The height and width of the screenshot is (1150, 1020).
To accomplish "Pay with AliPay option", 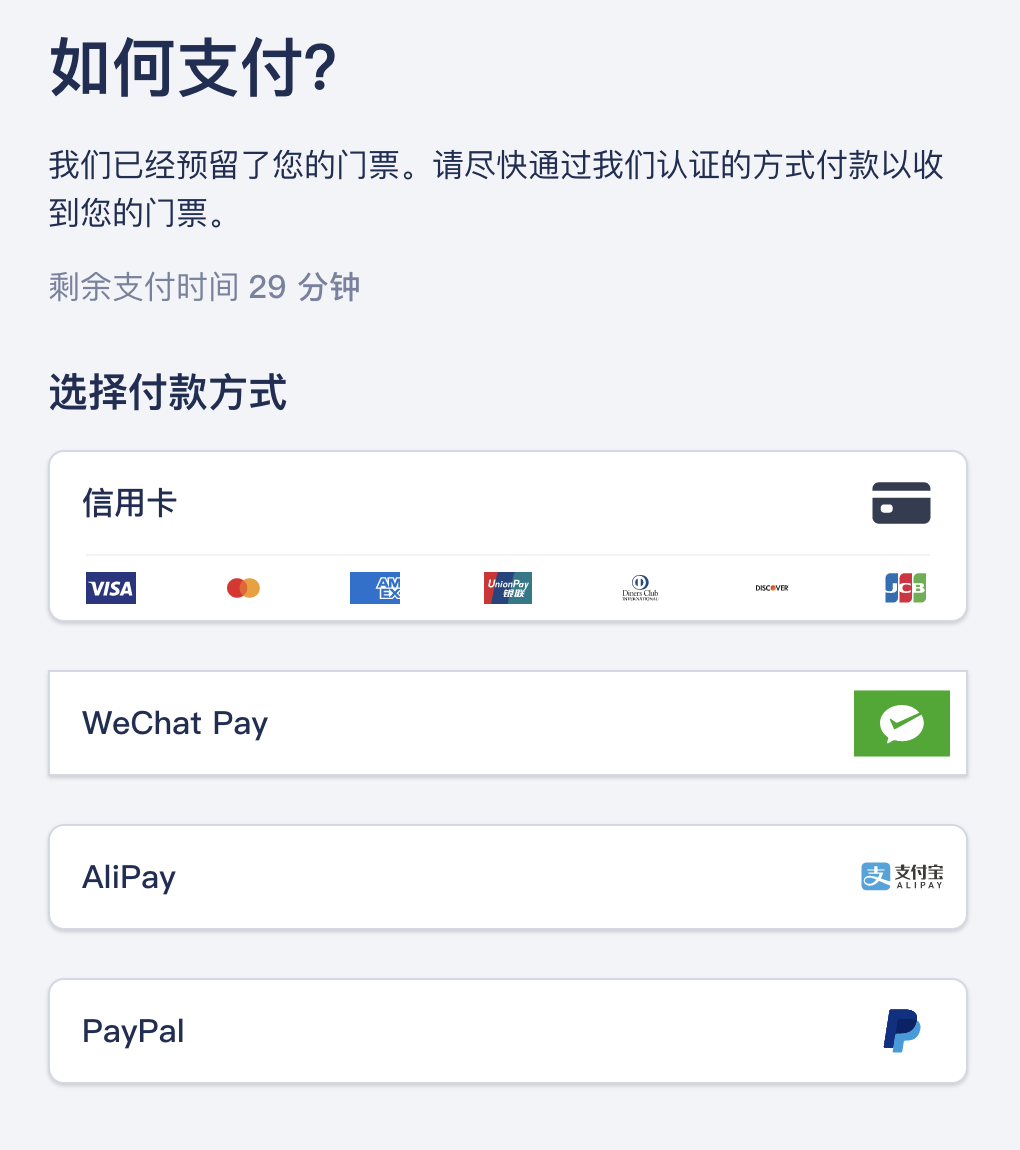I will tap(507, 877).
